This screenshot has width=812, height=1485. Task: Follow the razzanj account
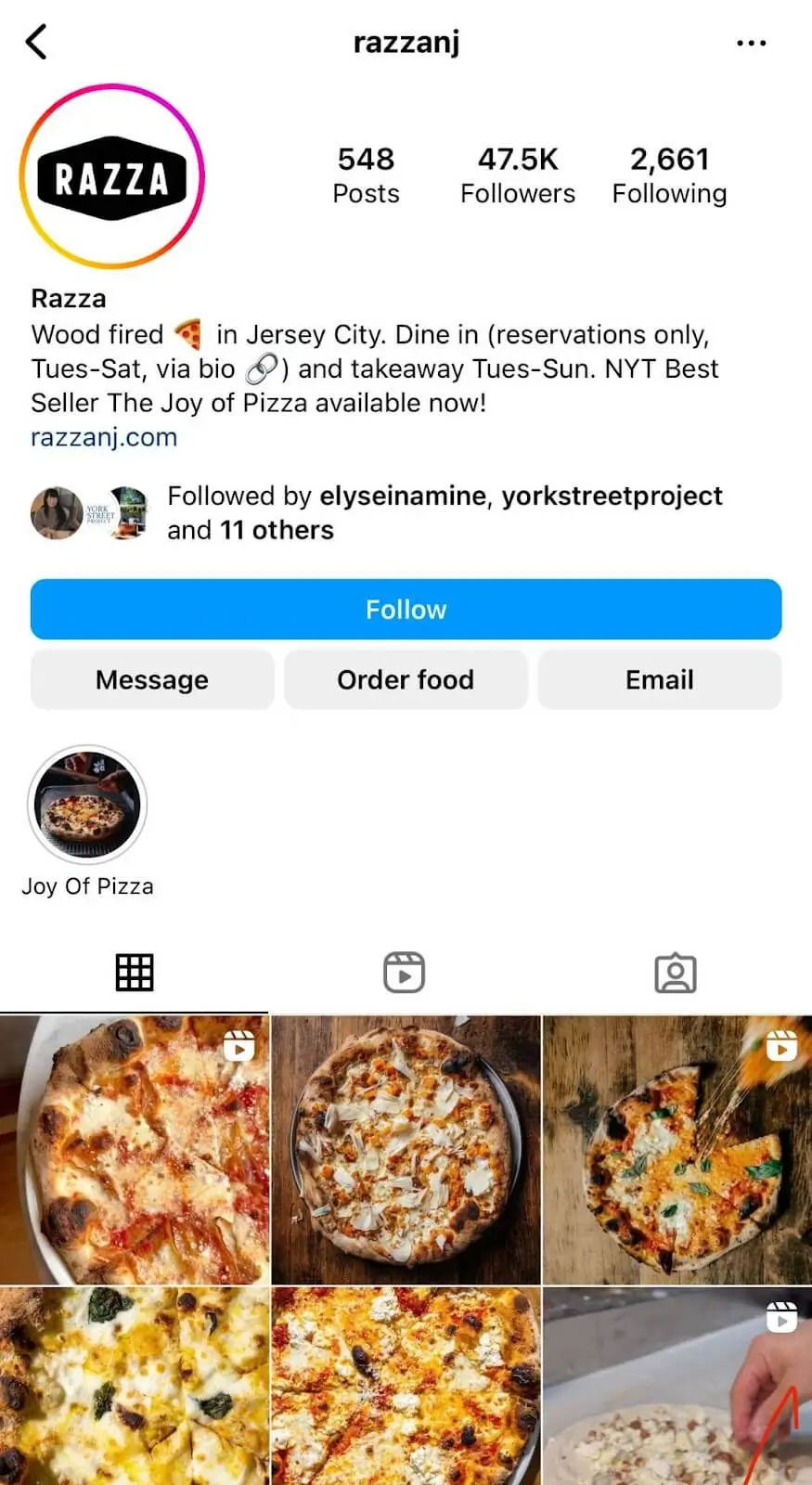pos(406,609)
